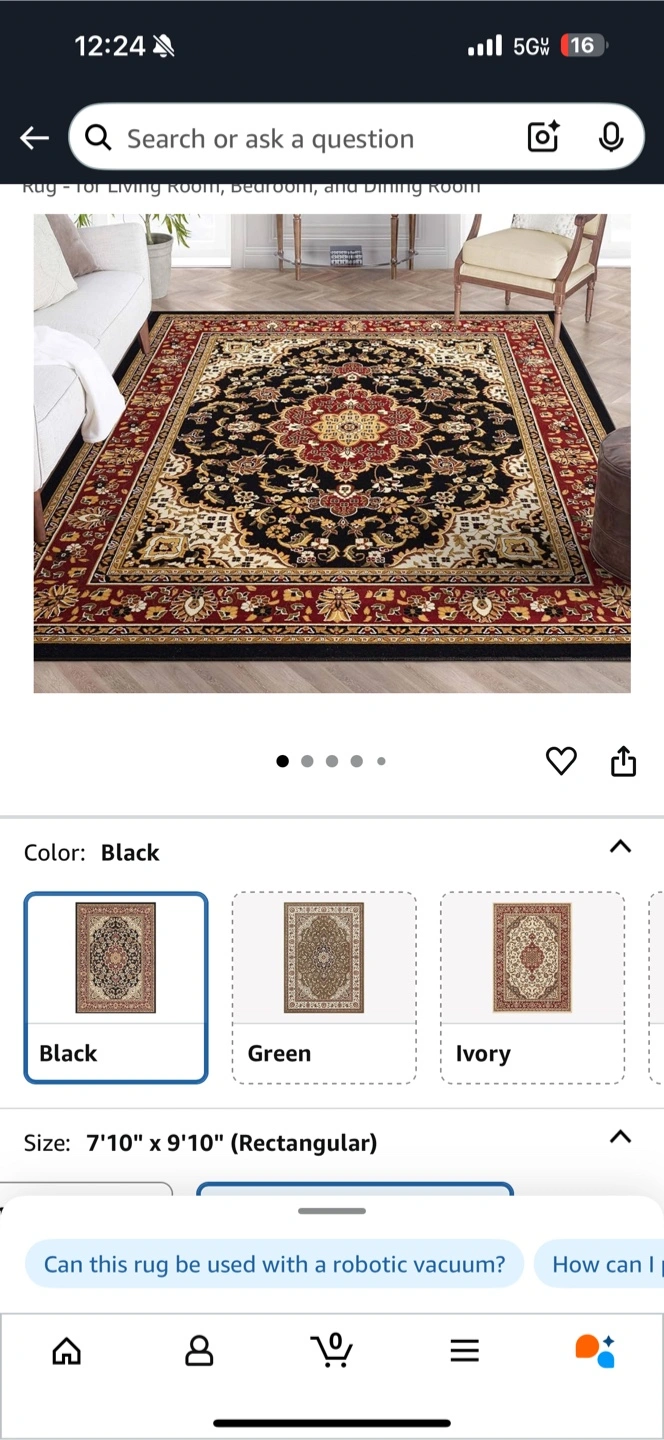Viewport: 664px width, 1440px height.
Task: Ask if rug works with robotic vacuum
Action: click(x=274, y=1264)
